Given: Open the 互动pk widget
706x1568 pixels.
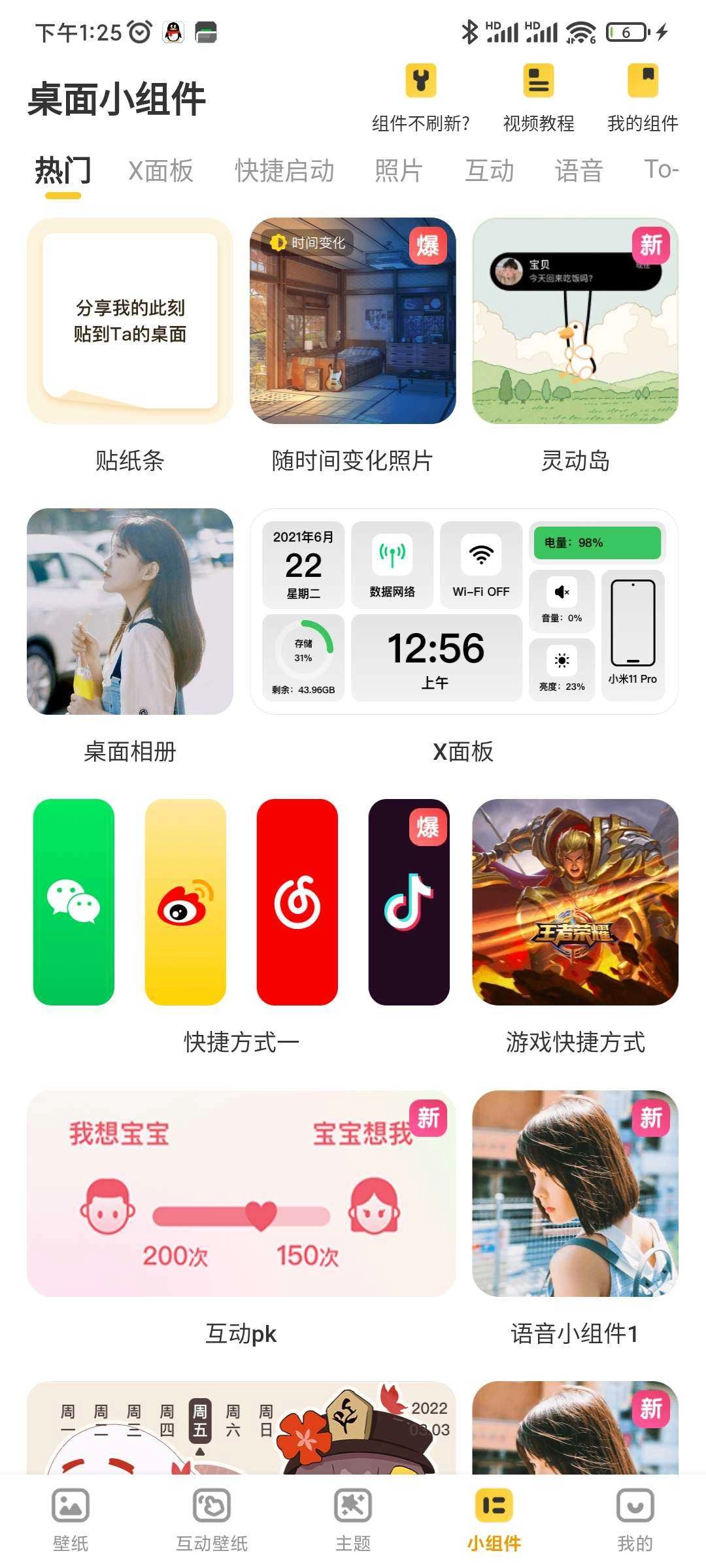Looking at the screenshot, I should (x=241, y=1193).
